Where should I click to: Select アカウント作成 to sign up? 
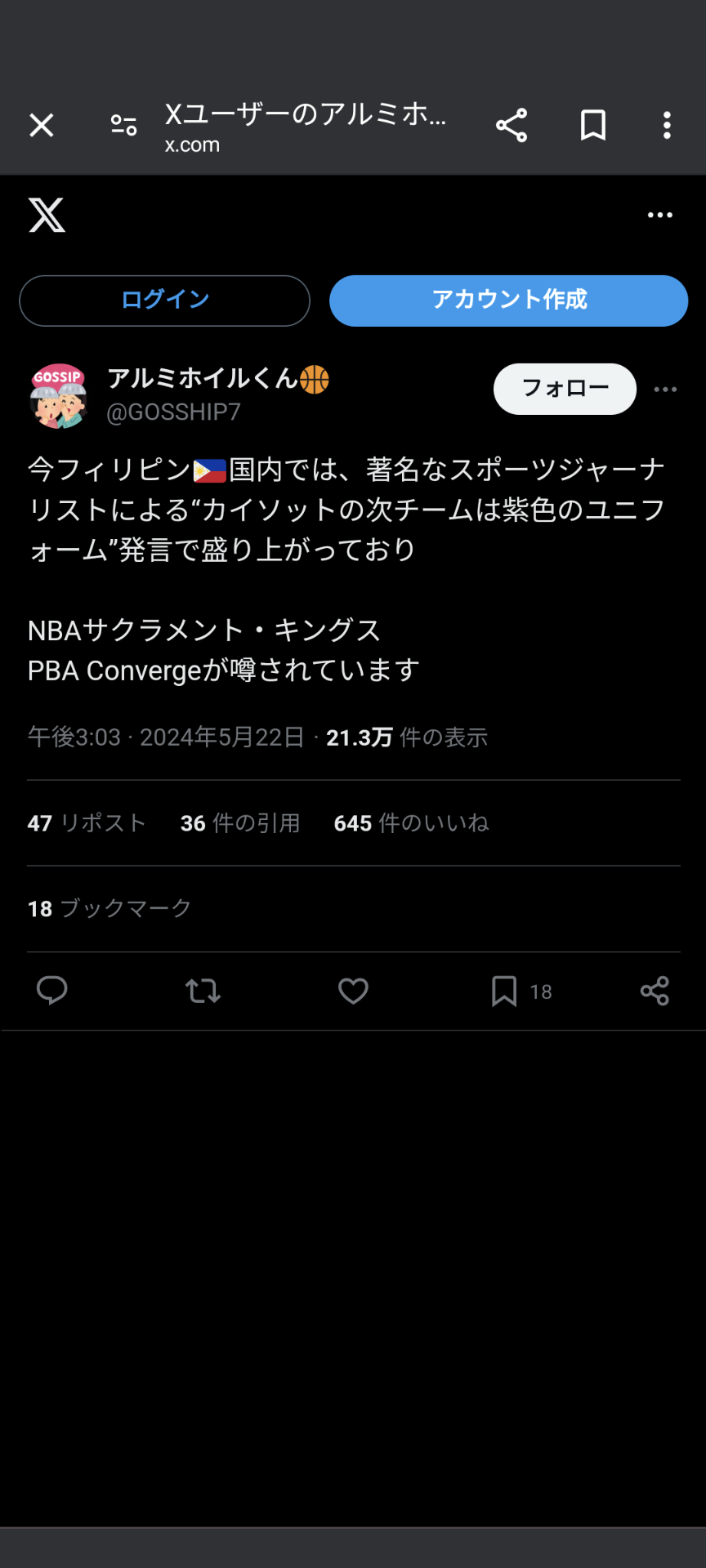coord(508,301)
